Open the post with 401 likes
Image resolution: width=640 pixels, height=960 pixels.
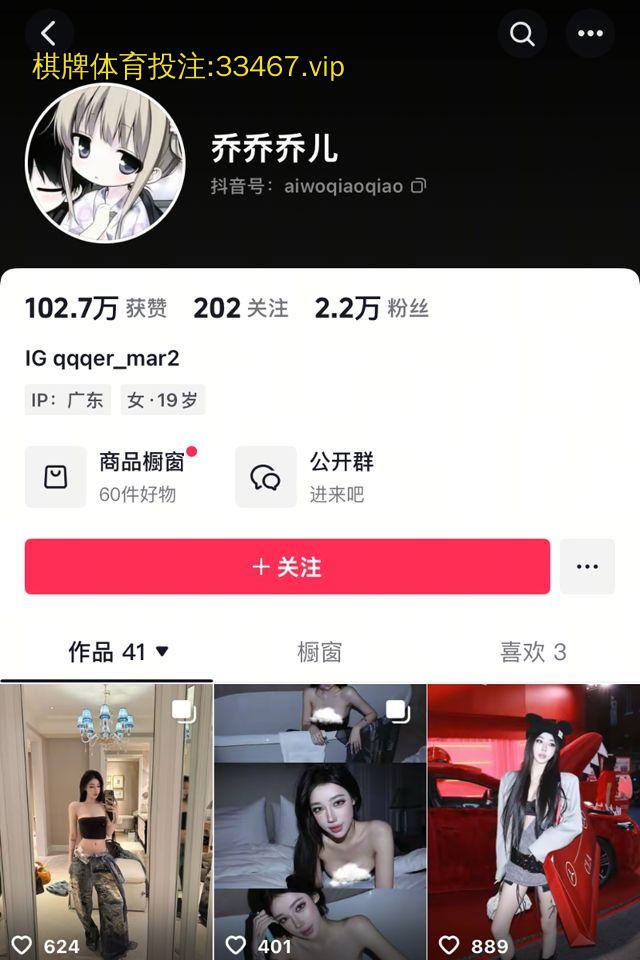click(x=319, y=820)
